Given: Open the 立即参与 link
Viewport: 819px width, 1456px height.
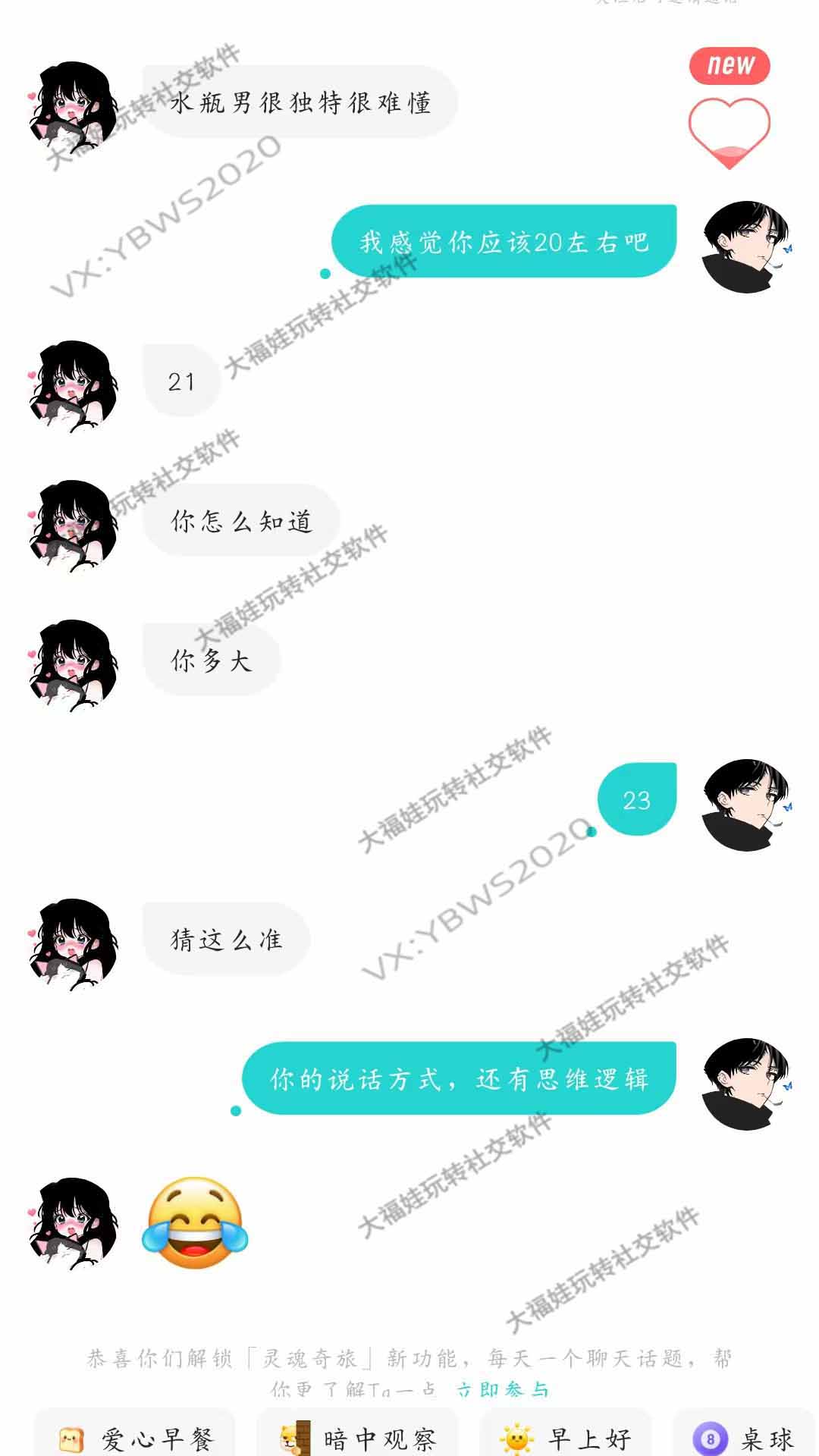Looking at the screenshot, I should point(503,1389).
